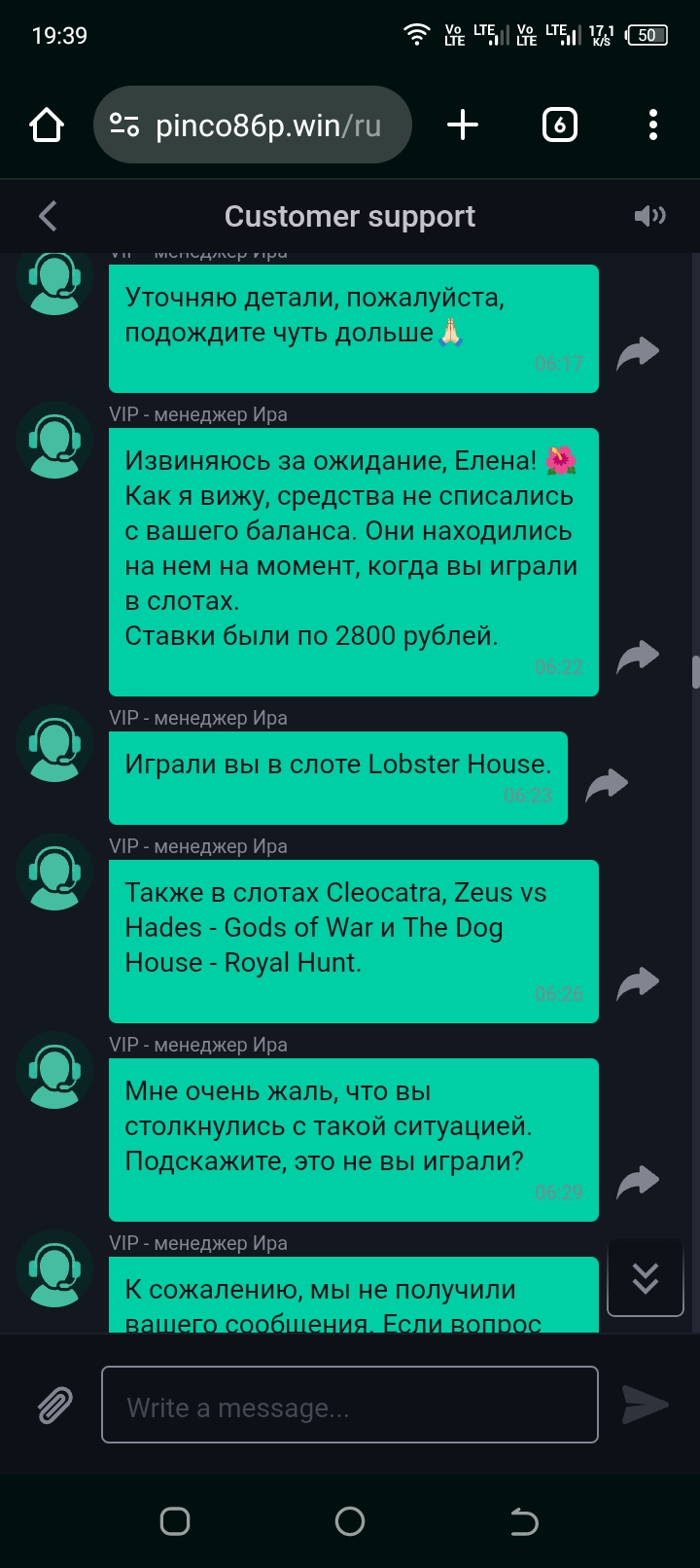Reply to the 'это не вы играли' message

638,1181
